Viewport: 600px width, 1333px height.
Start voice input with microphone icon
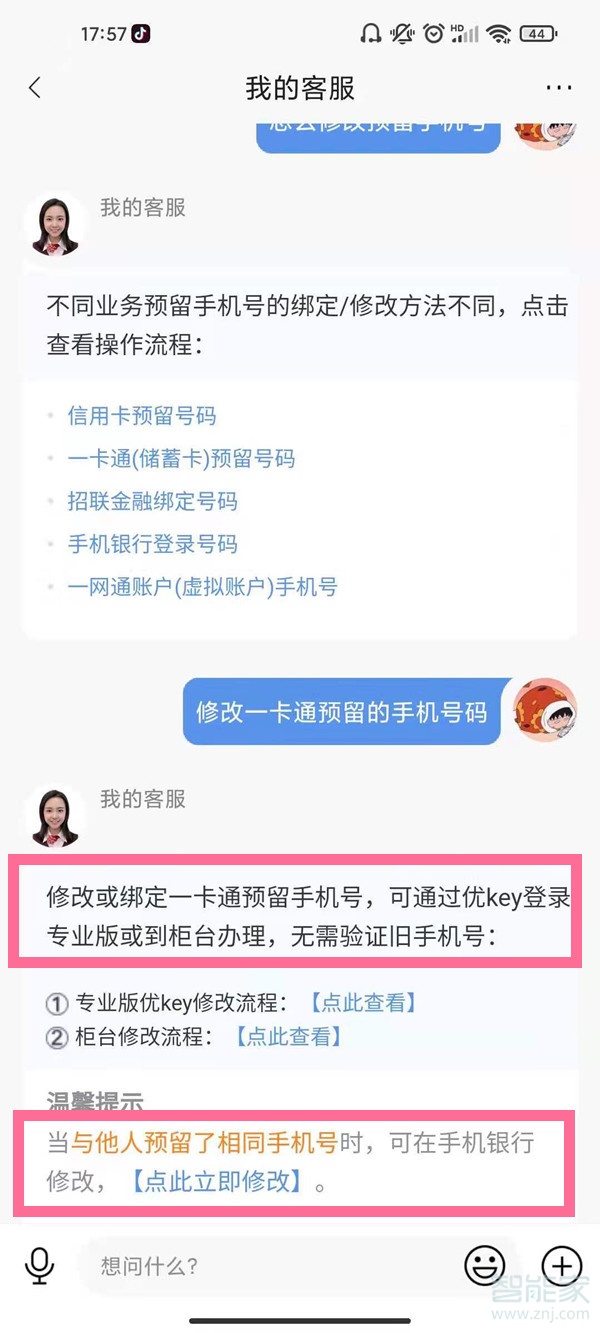(40, 1266)
